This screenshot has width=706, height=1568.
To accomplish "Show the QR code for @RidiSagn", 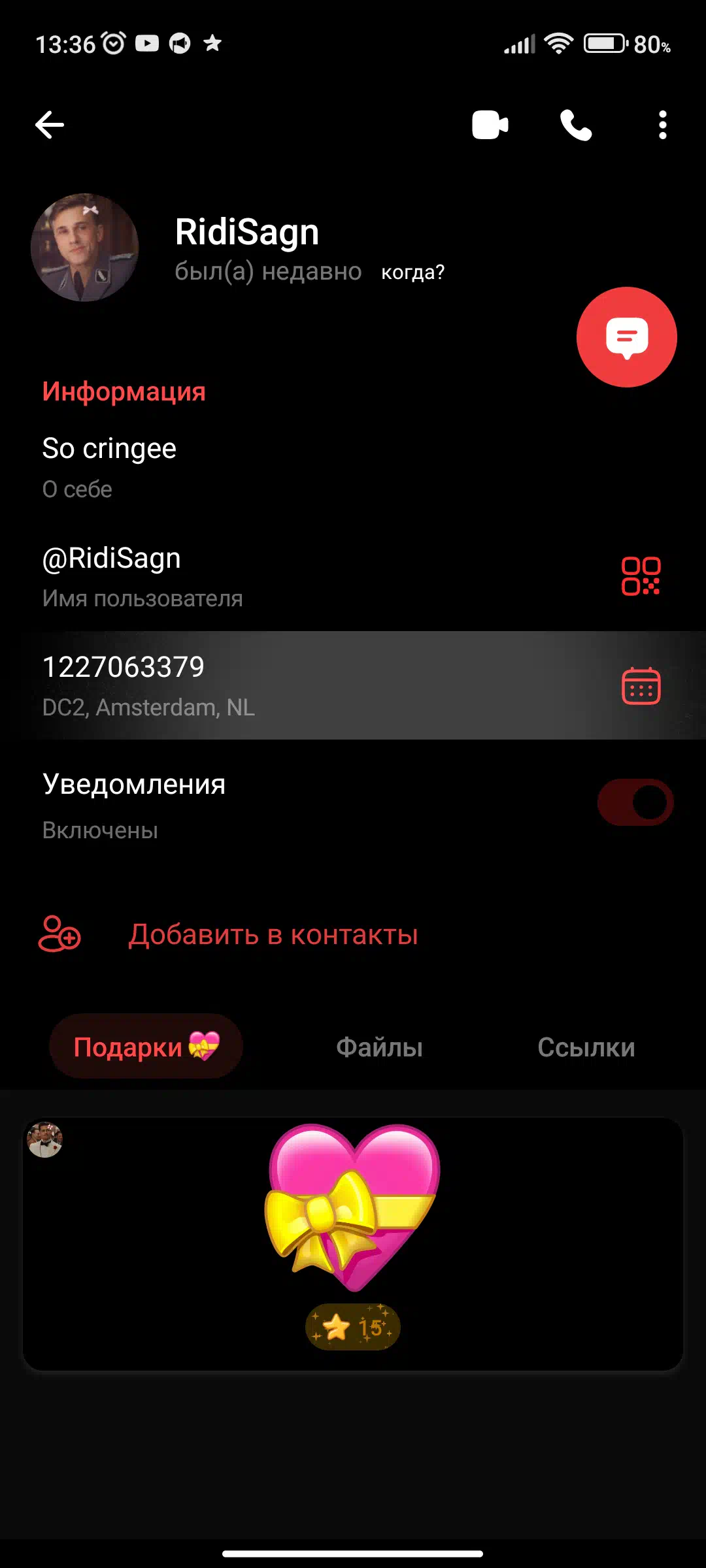I will coord(641,576).
